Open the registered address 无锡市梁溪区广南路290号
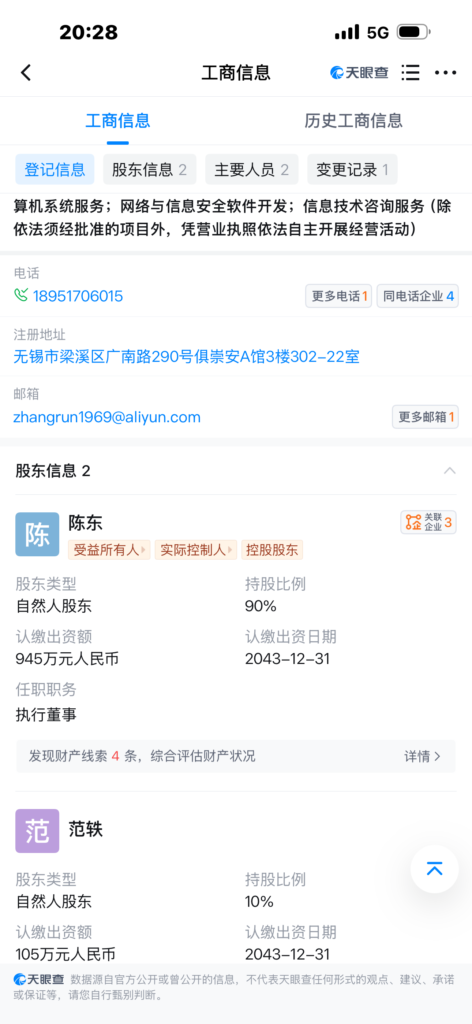The image size is (472, 1024). click(x=187, y=357)
